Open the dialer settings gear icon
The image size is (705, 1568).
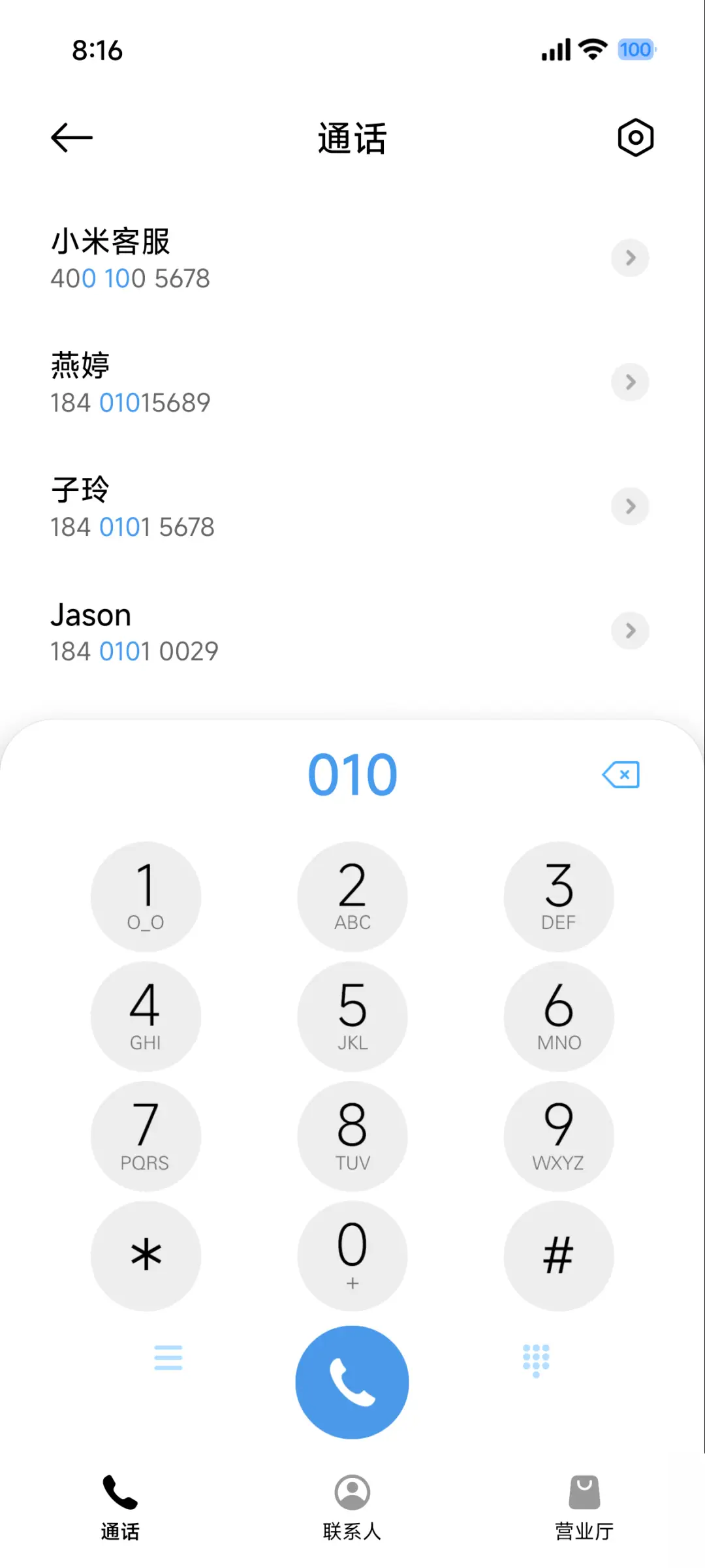634,137
